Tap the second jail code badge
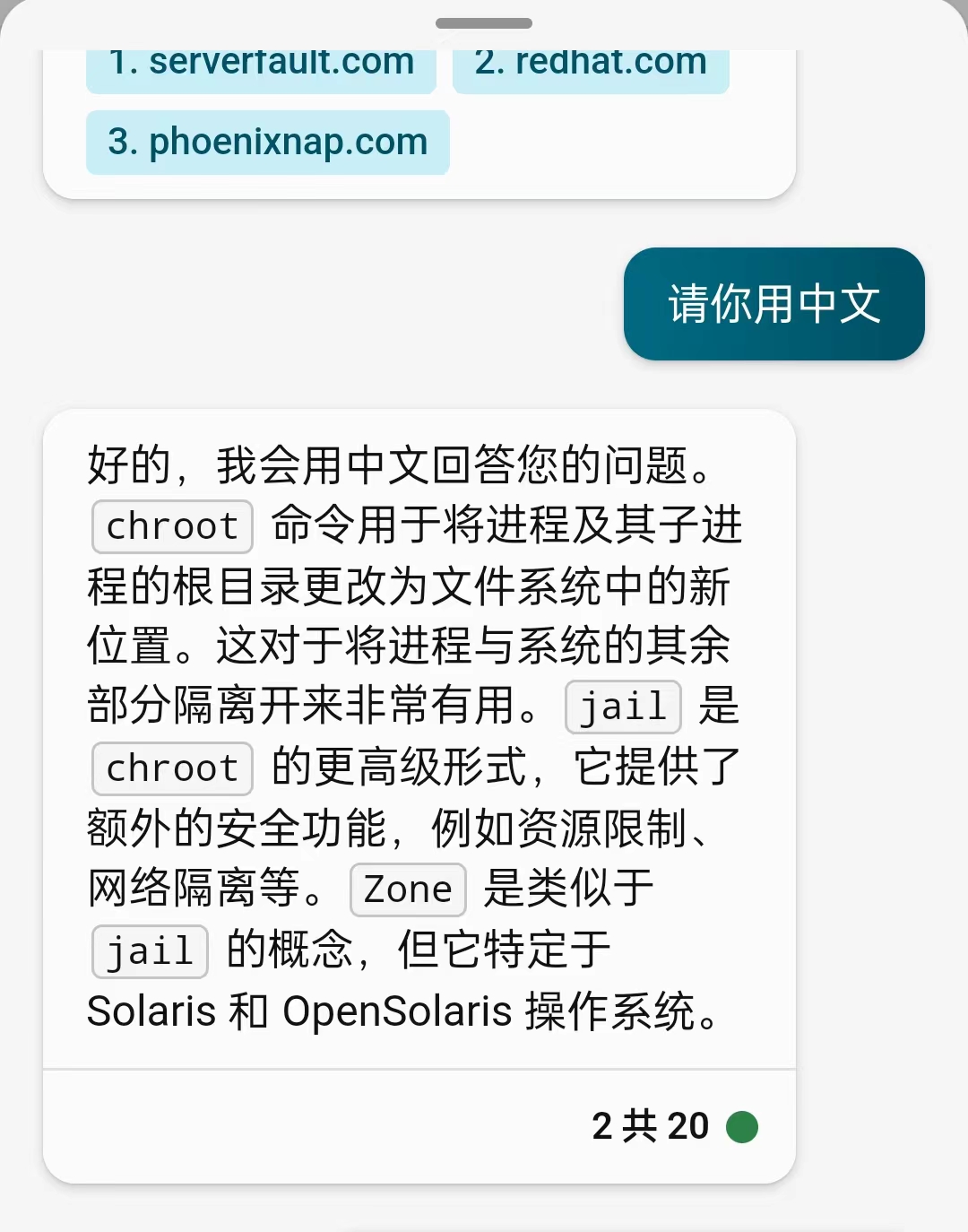The height and width of the screenshot is (1232, 968). pos(149,950)
